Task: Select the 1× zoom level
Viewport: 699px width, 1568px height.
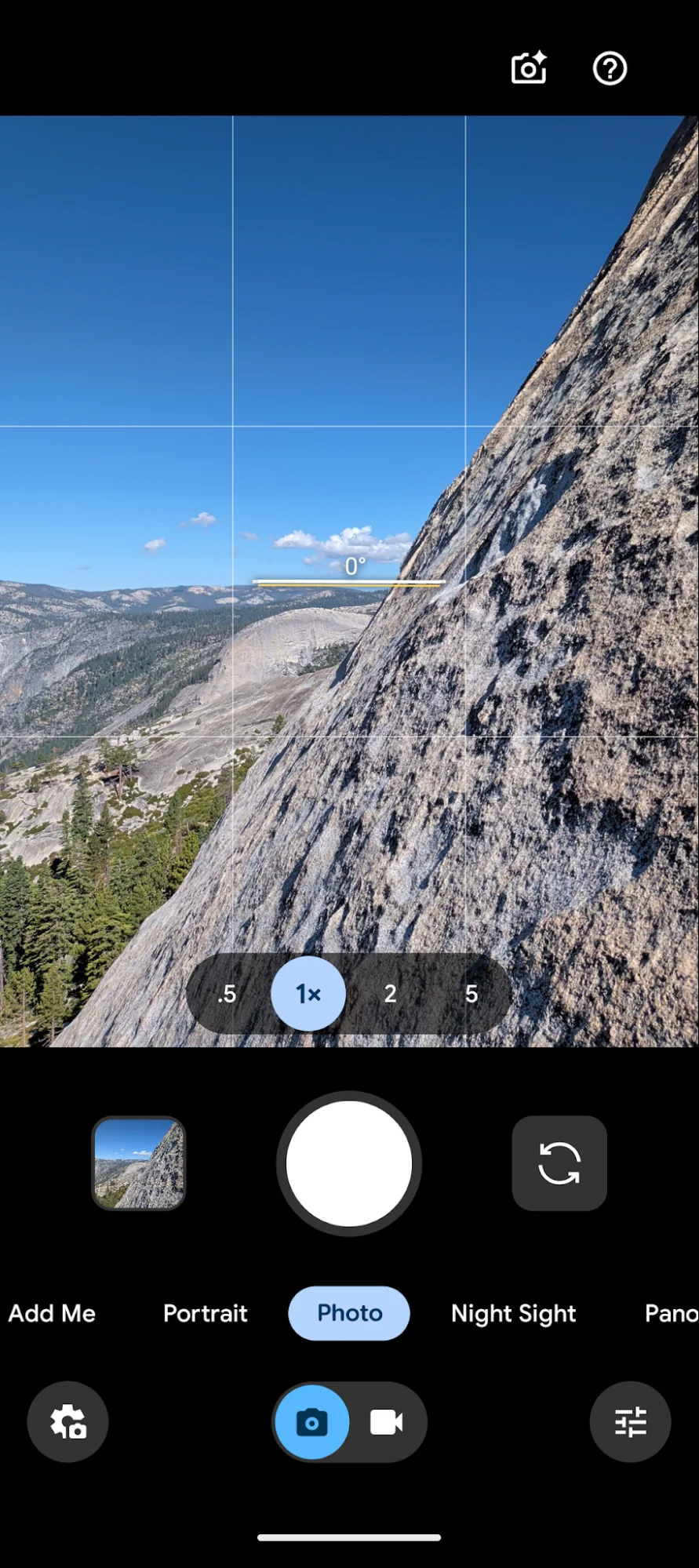Action: coord(308,994)
